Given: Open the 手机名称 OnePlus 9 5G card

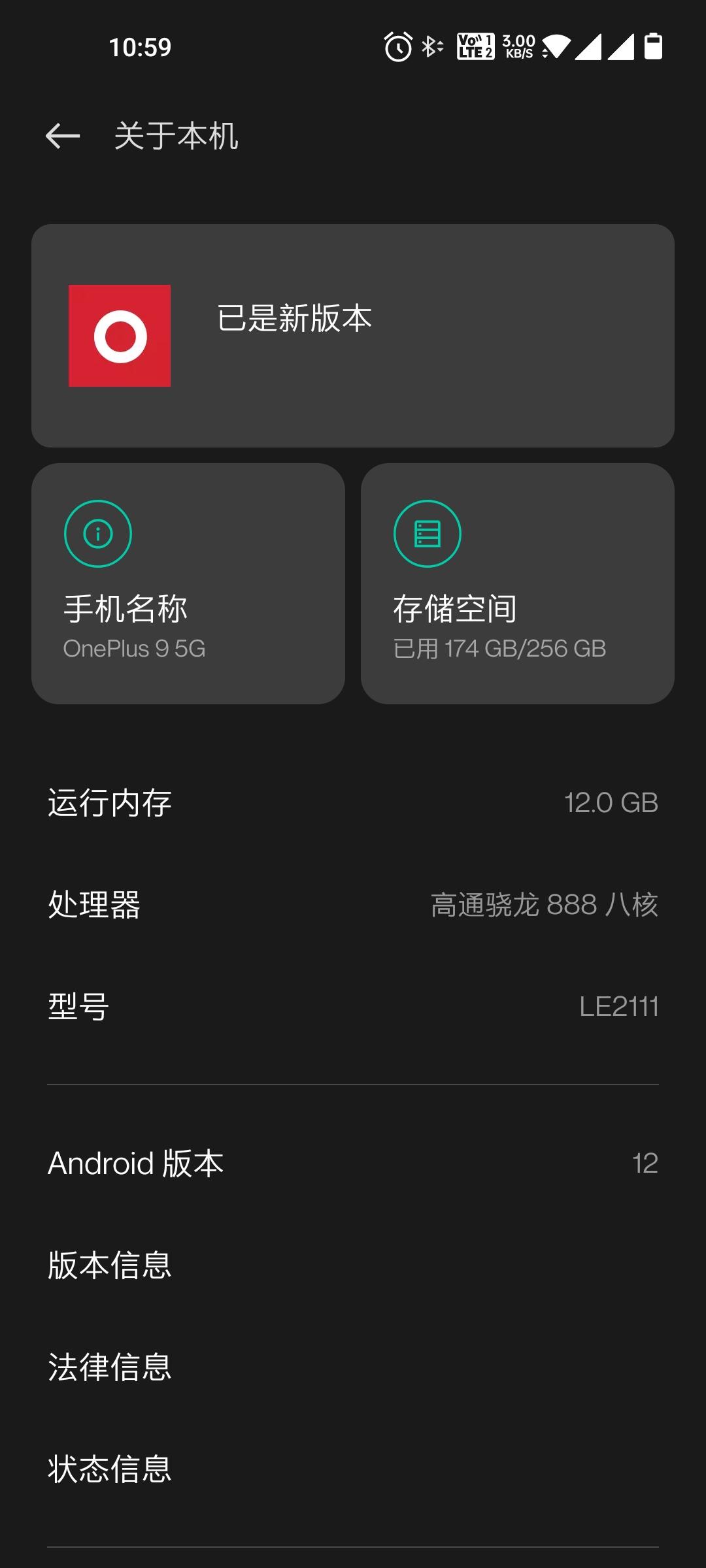Looking at the screenshot, I should (x=188, y=583).
